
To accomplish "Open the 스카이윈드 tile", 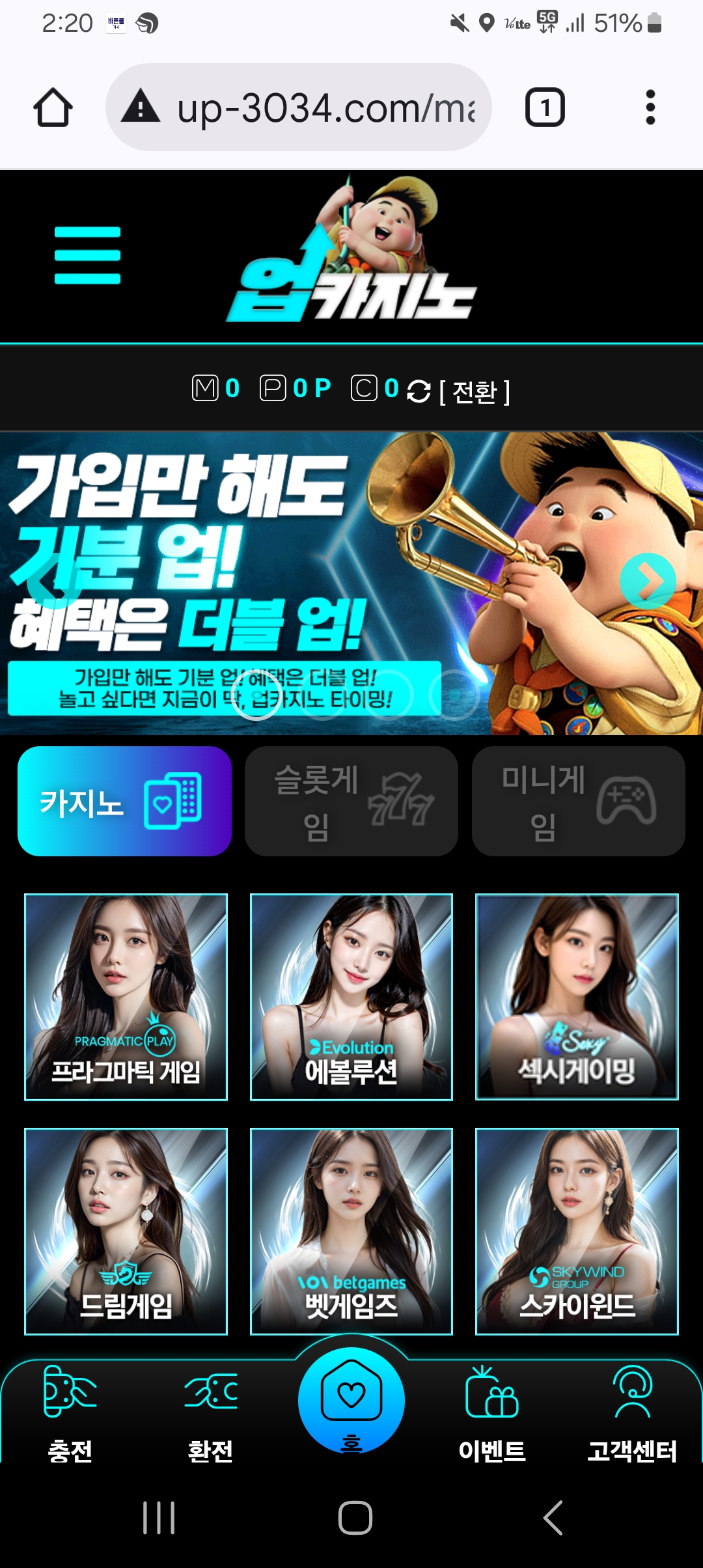I will click(x=577, y=1231).
